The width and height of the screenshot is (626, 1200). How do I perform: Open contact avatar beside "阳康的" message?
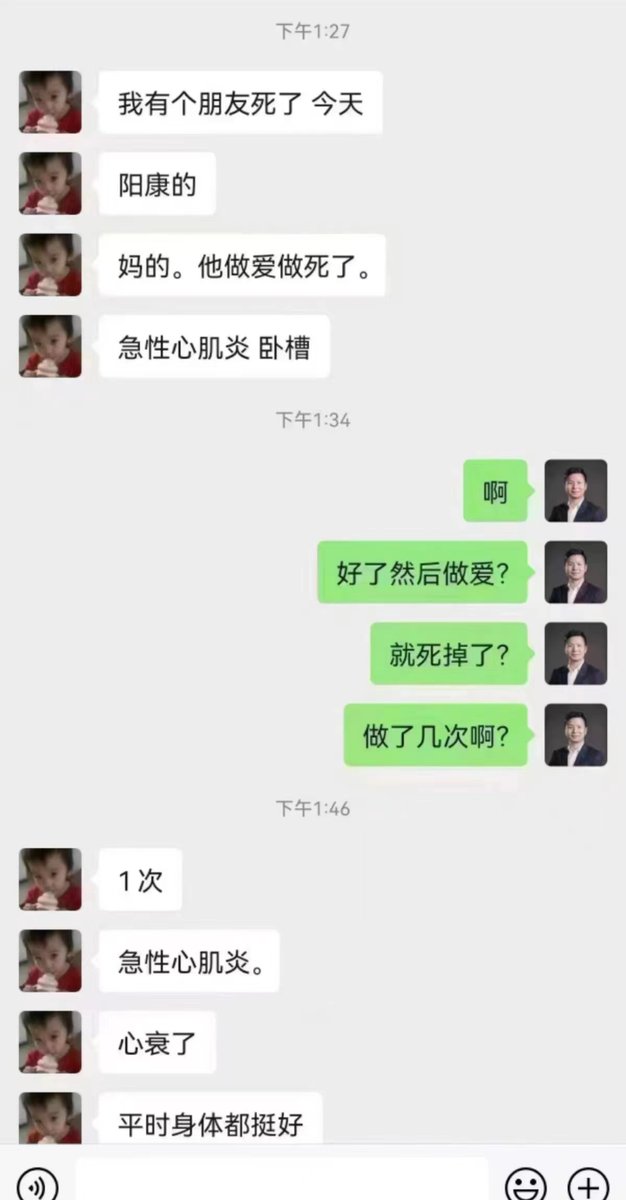(50, 184)
